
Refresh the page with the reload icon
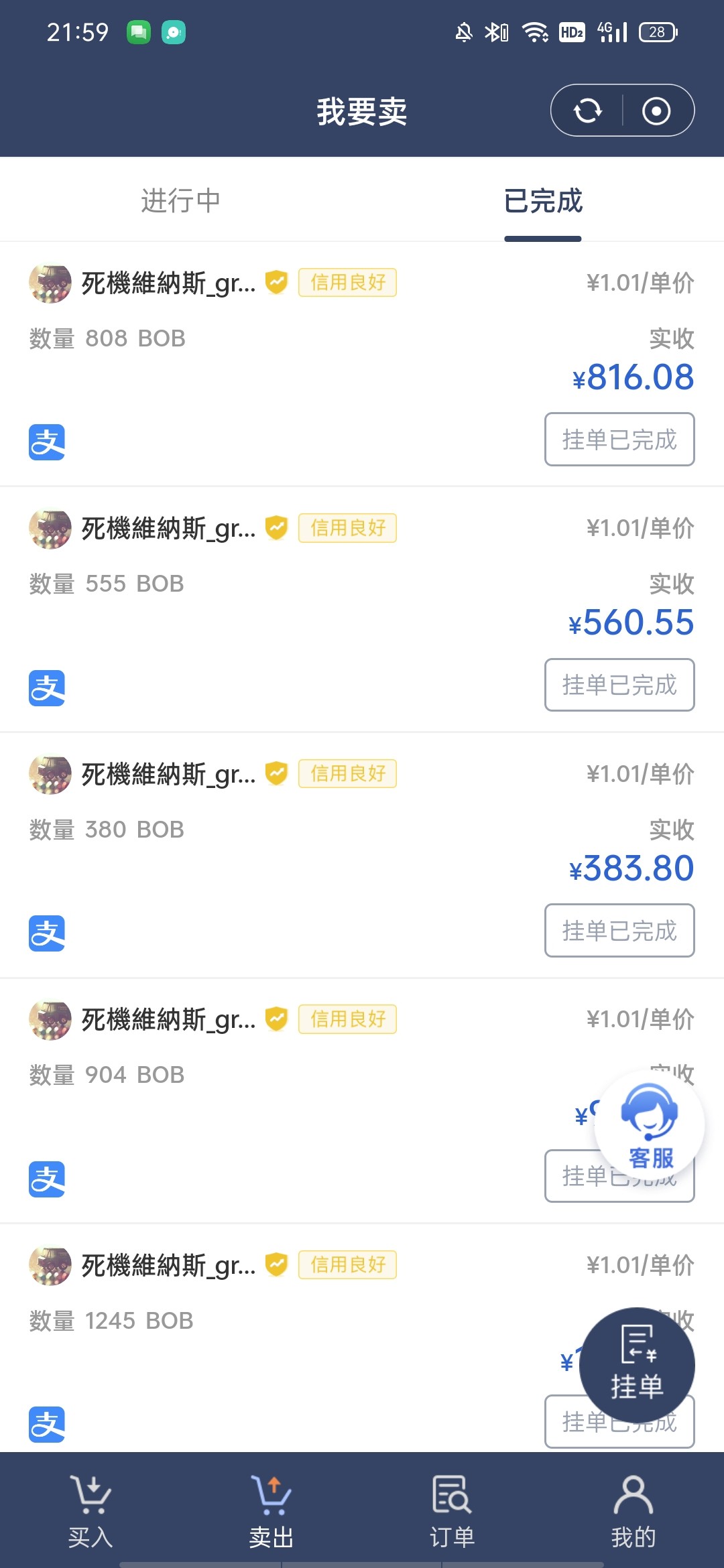click(587, 111)
